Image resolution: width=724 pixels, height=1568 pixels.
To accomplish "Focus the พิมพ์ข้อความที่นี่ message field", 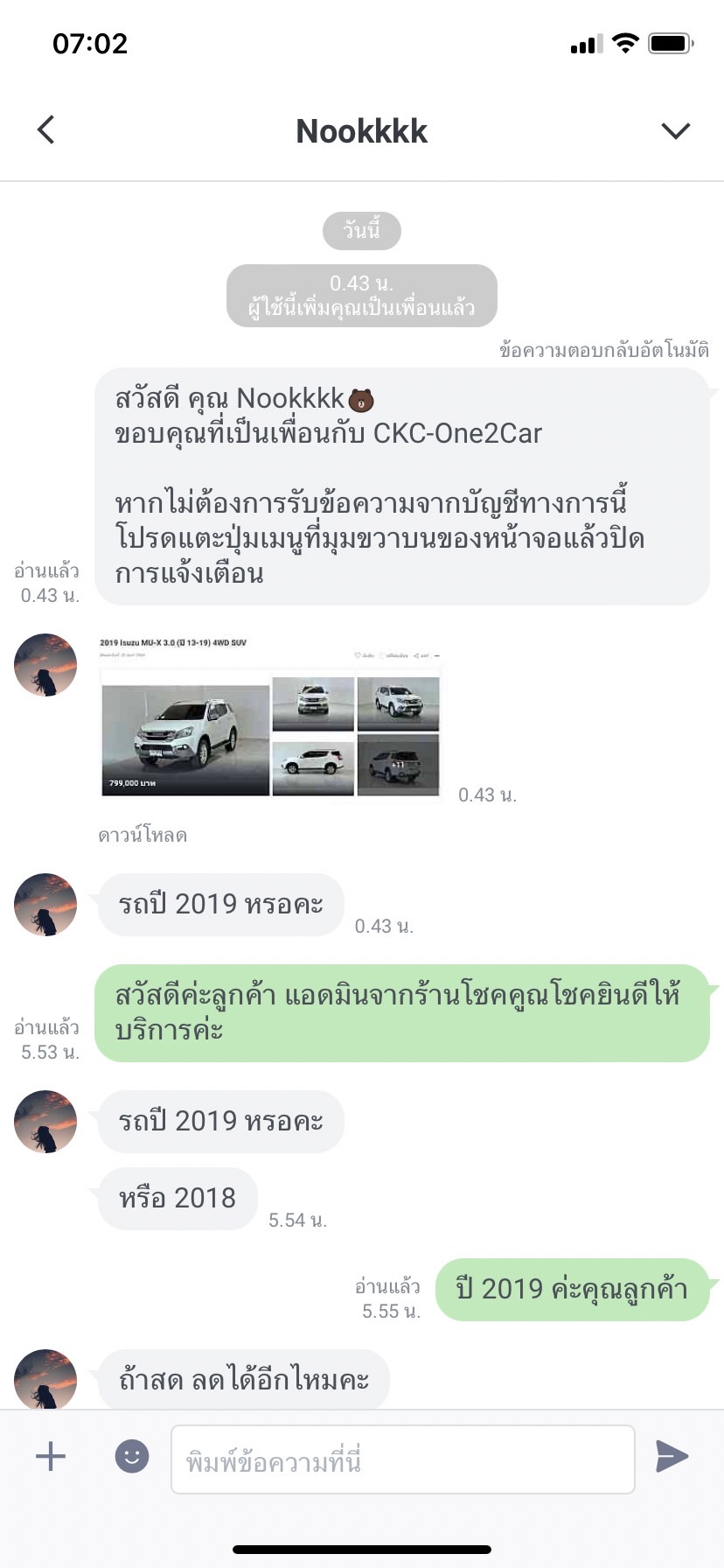I will point(402,1459).
